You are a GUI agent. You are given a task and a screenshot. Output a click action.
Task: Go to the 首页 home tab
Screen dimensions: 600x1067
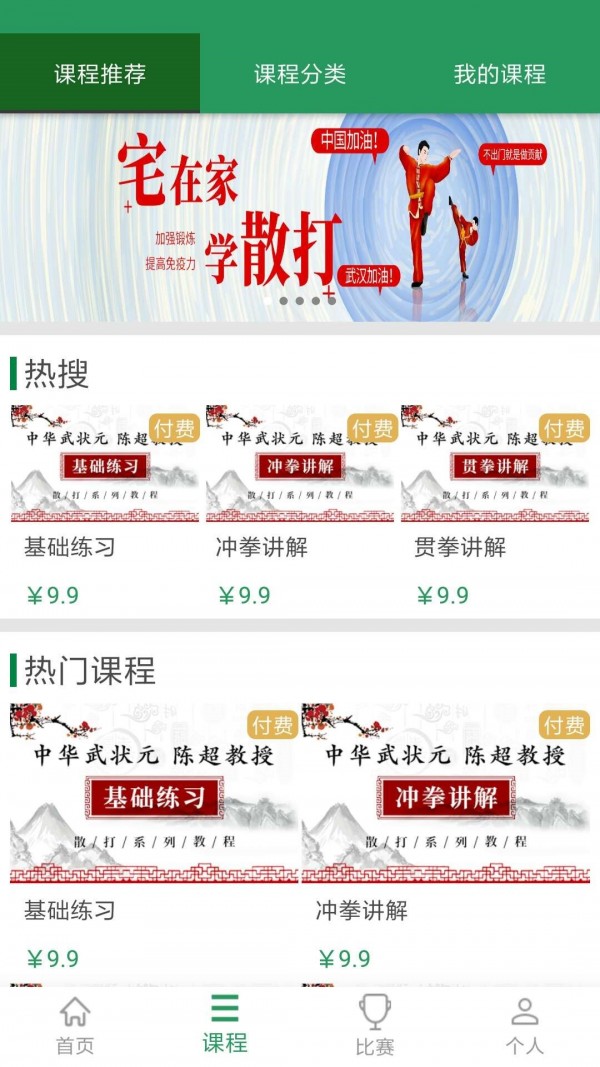(x=75, y=1025)
